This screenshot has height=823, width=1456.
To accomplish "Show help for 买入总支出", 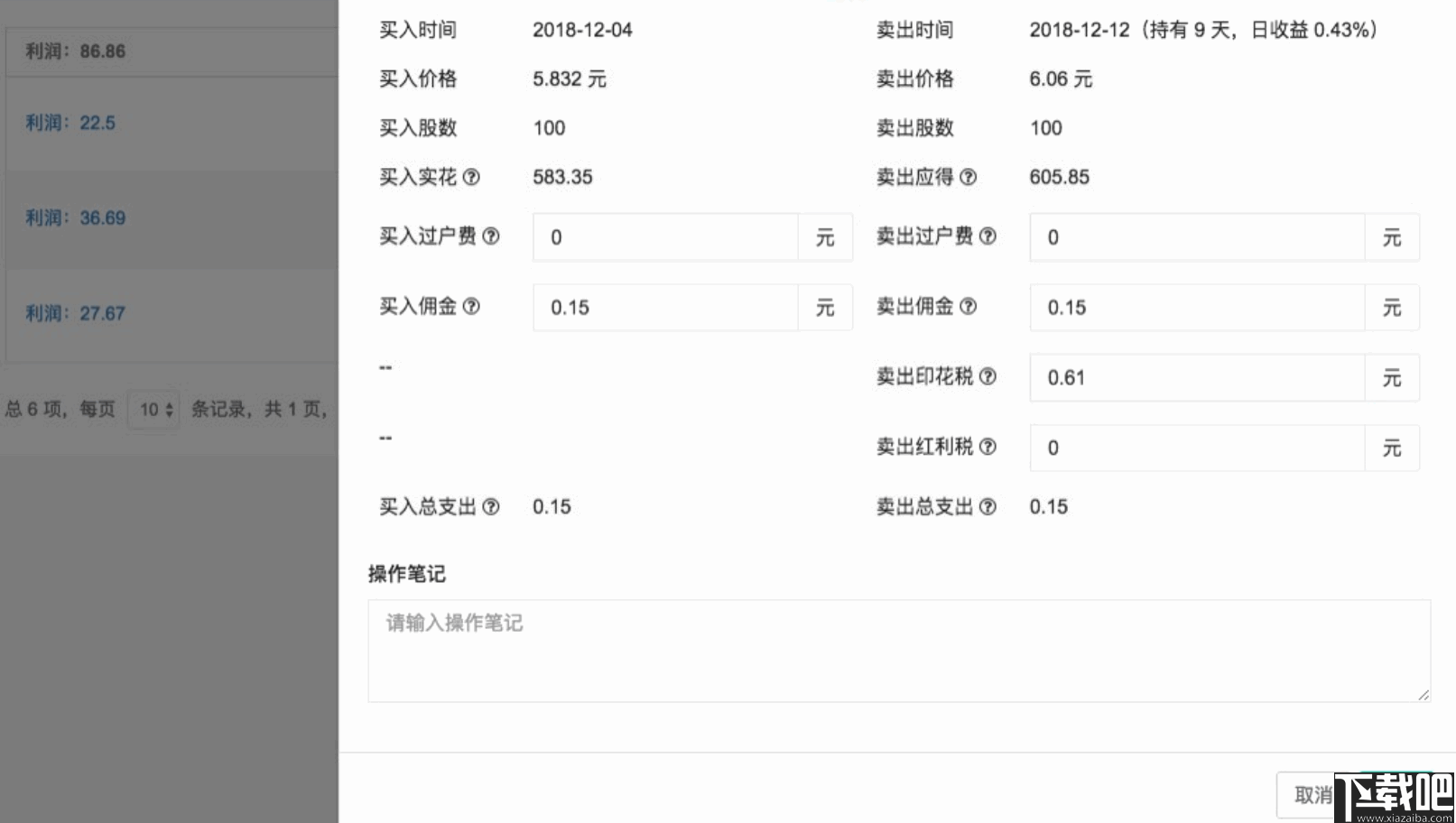I will coord(490,507).
